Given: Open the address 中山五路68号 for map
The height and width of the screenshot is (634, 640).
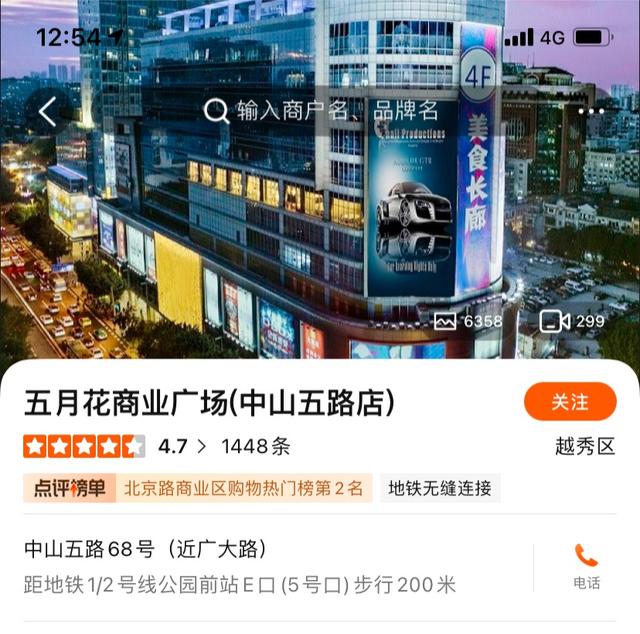Looking at the screenshot, I should [x=145, y=549].
